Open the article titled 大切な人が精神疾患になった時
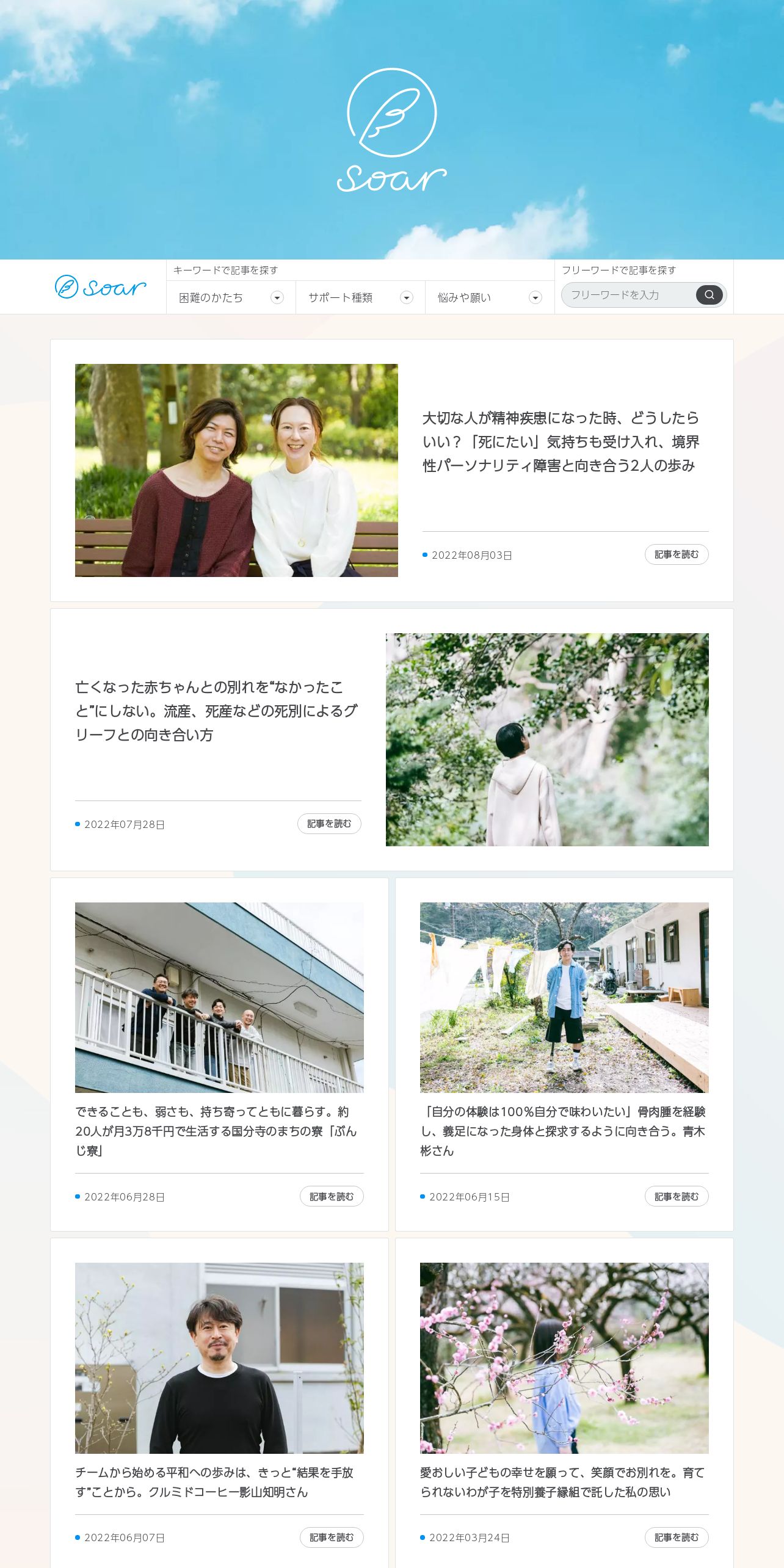 pyautogui.click(x=561, y=441)
